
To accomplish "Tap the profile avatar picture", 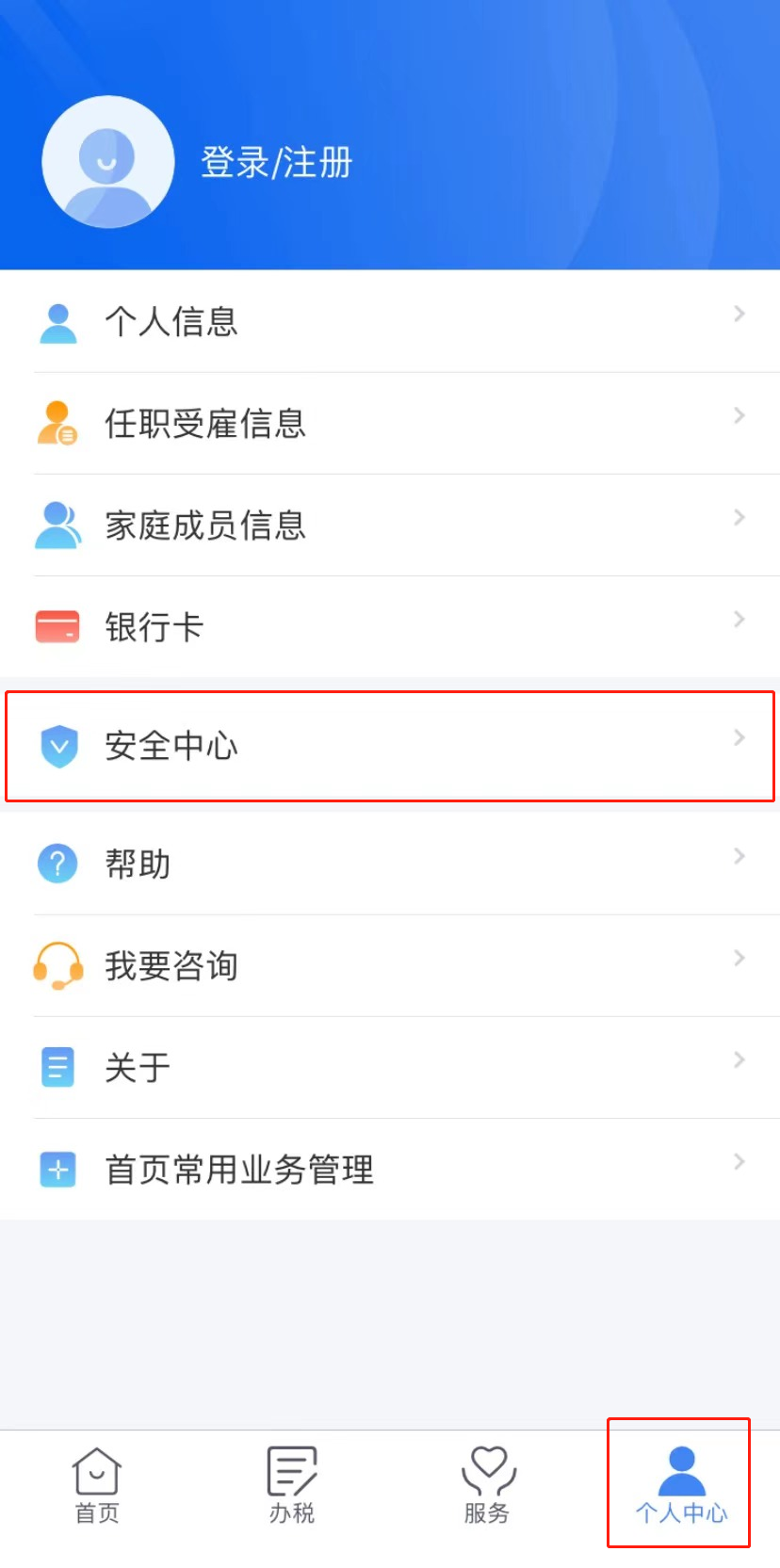I will coord(108,162).
